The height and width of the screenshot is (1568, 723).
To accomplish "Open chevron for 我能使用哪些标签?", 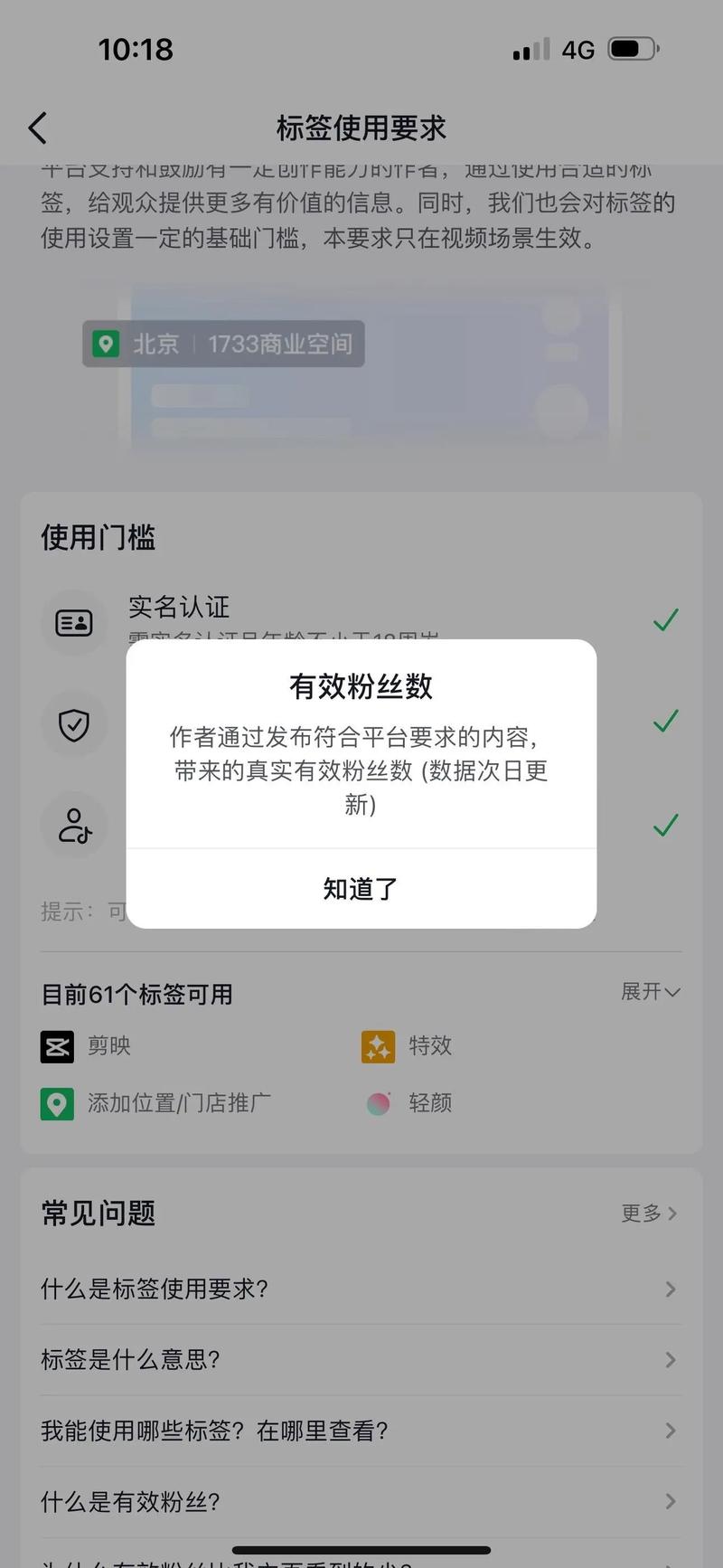I will (x=670, y=1431).
